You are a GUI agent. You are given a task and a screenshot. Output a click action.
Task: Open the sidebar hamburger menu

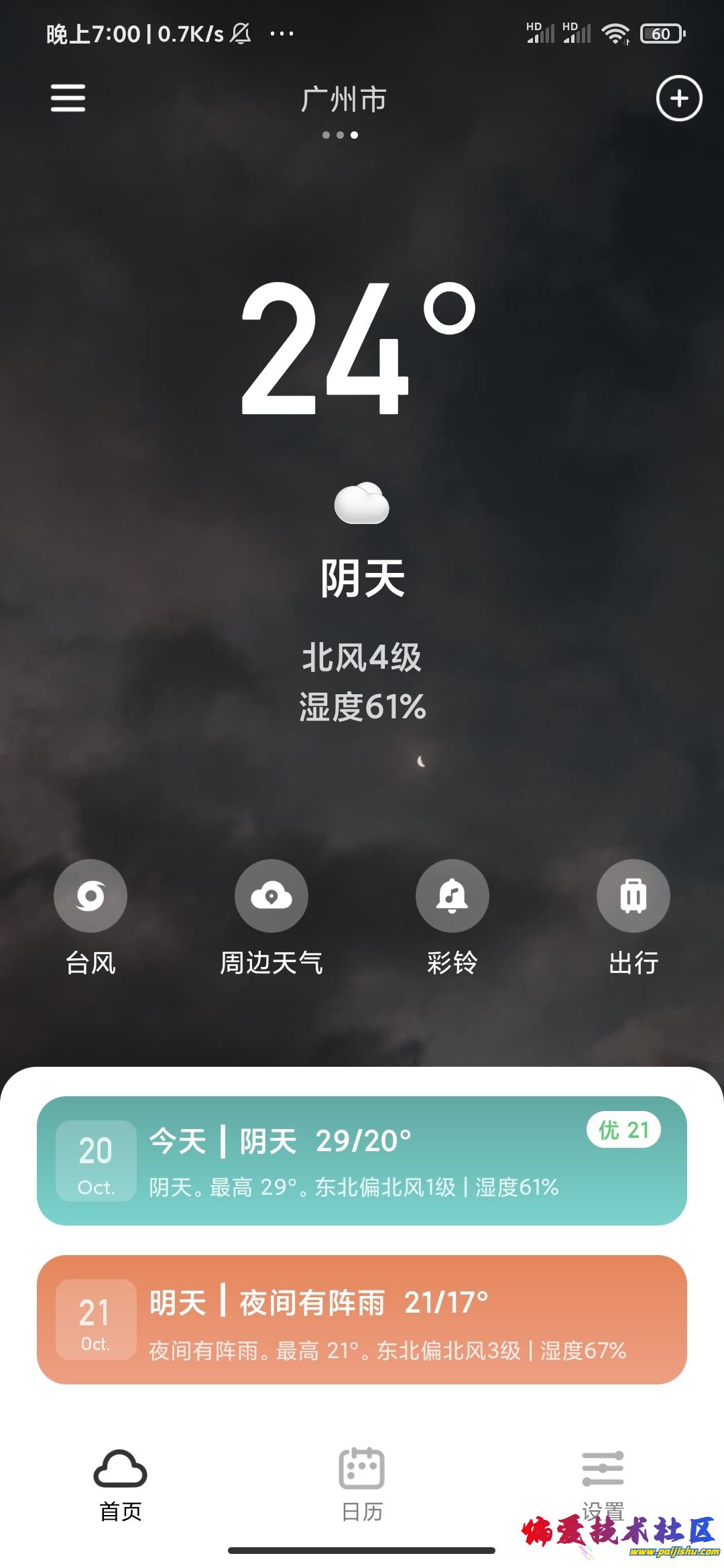pyautogui.click(x=68, y=98)
